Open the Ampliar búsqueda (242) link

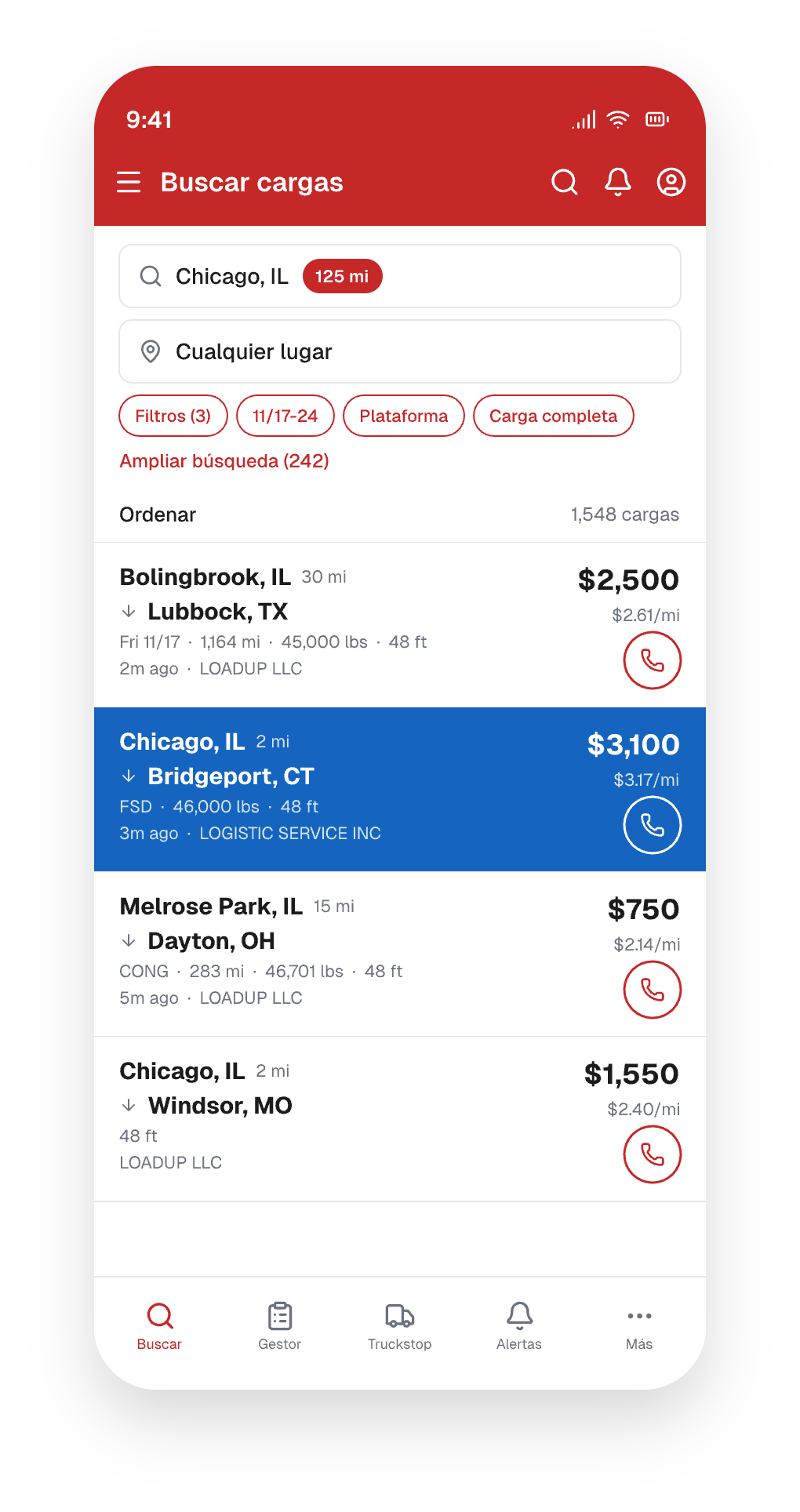coord(224,461)
